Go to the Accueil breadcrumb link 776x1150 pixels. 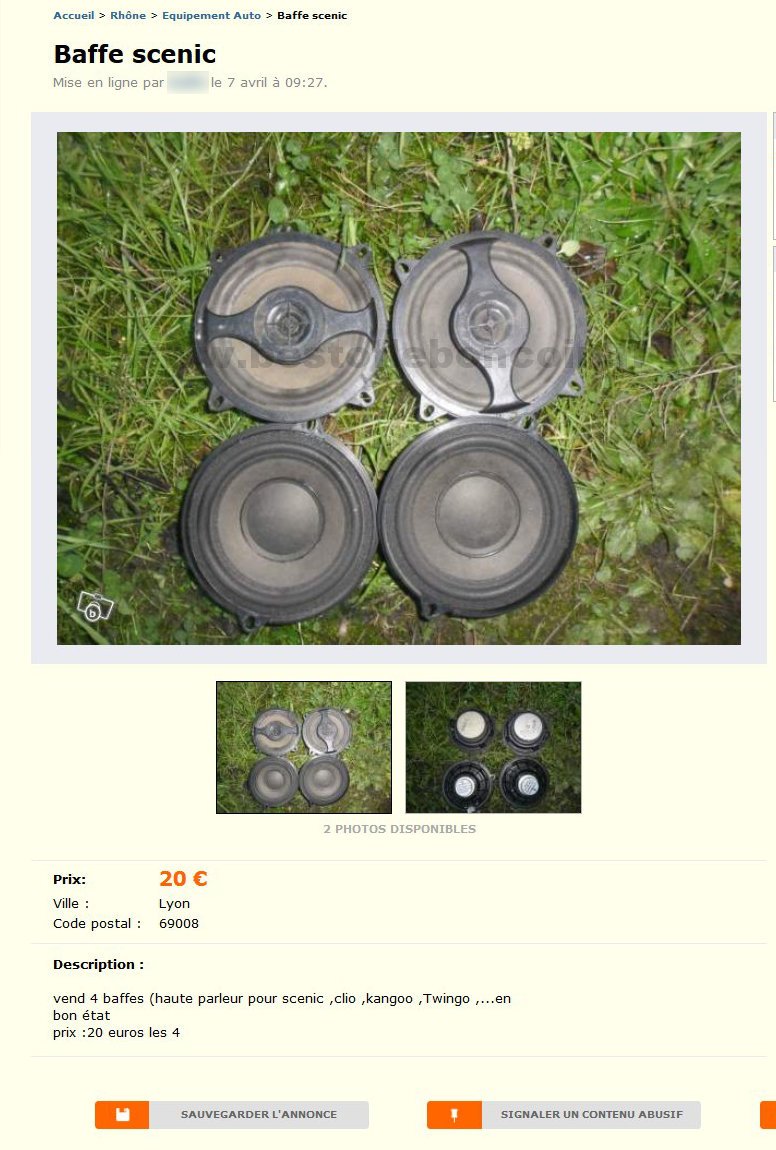coord(73,16)
